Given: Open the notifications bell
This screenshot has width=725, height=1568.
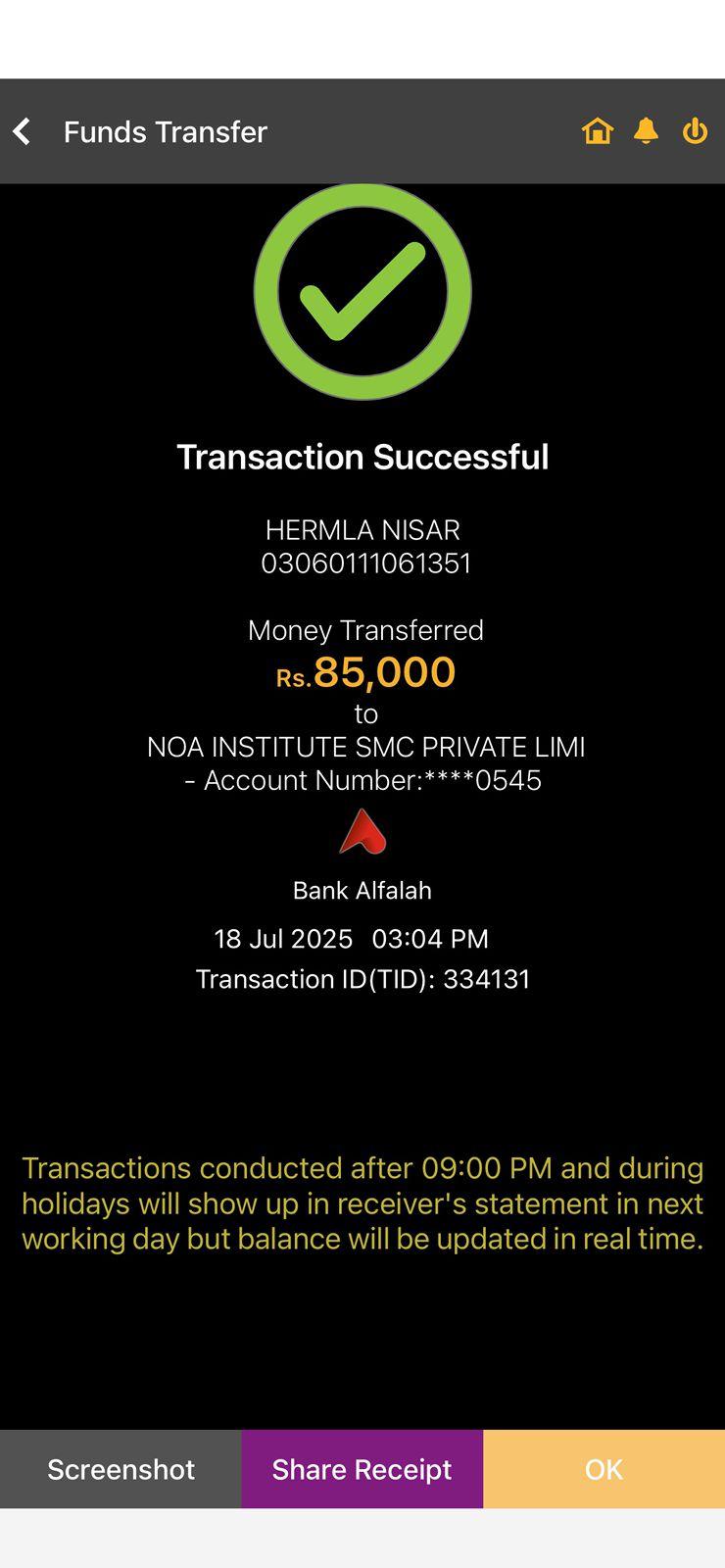Looking at the screenshot, I should [646, 130].
